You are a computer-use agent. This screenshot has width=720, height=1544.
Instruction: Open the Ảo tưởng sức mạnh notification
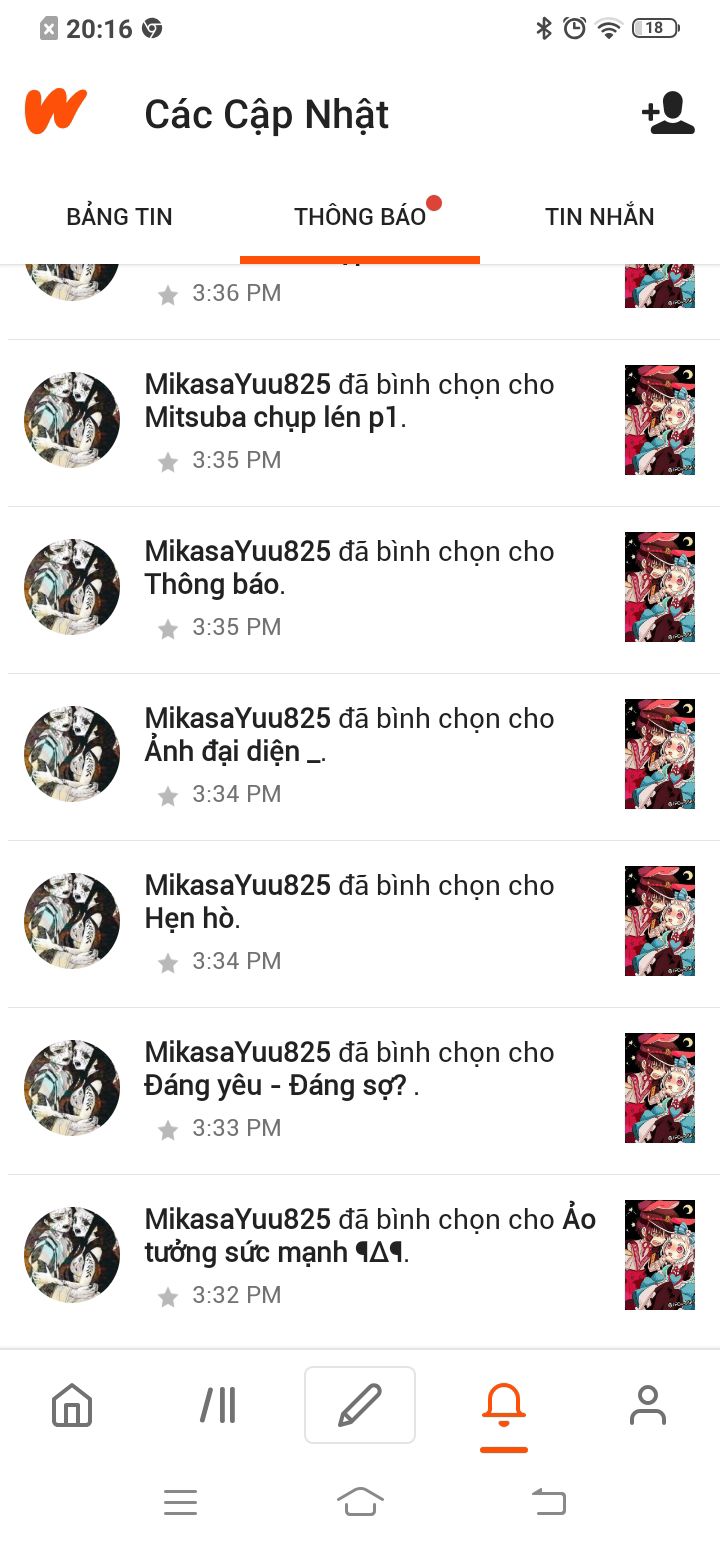click(360, 1258)
